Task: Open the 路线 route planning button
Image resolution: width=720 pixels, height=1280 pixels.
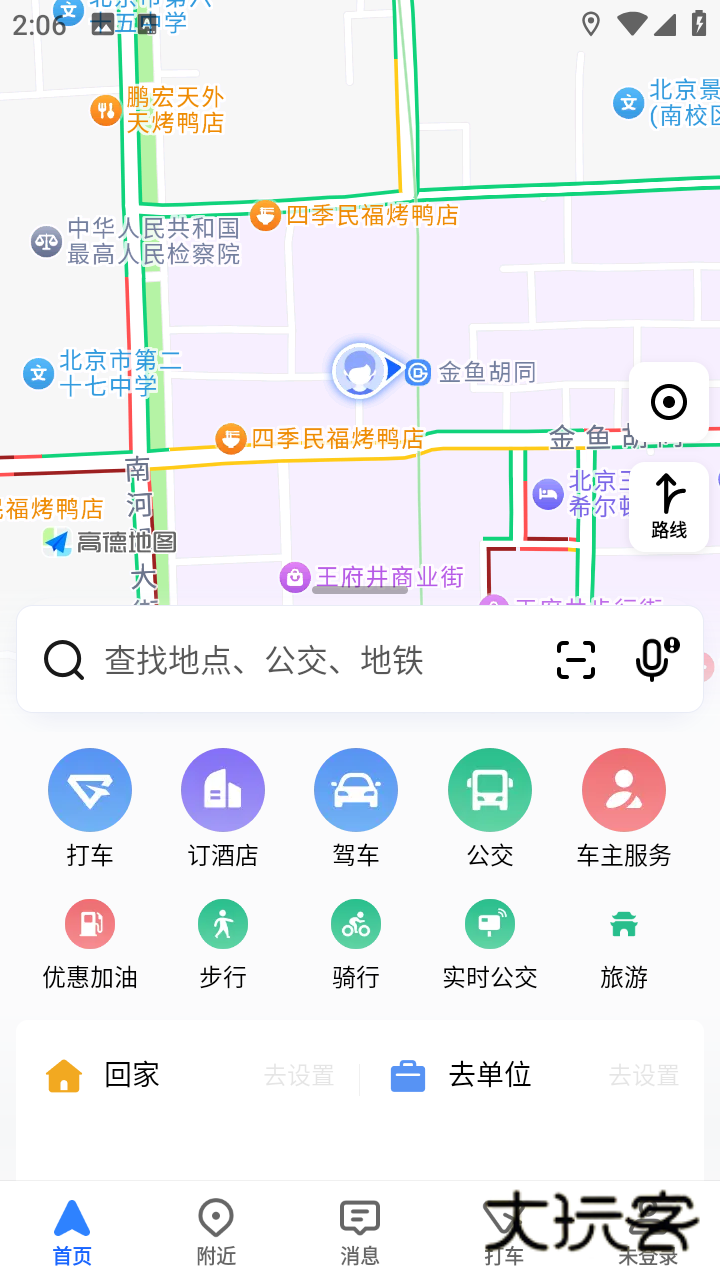Action: (x=668, y=506)
